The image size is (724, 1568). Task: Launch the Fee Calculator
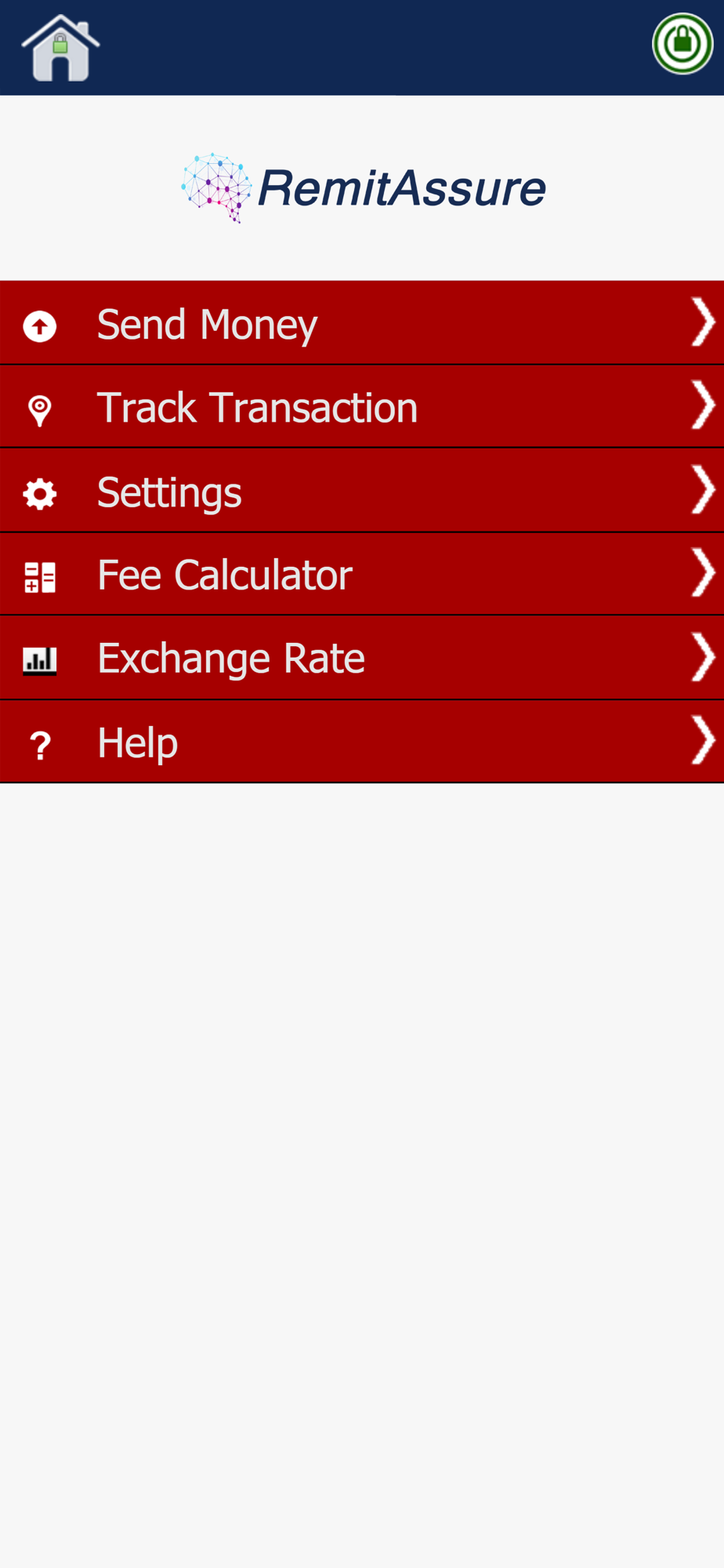click(362, 575)
